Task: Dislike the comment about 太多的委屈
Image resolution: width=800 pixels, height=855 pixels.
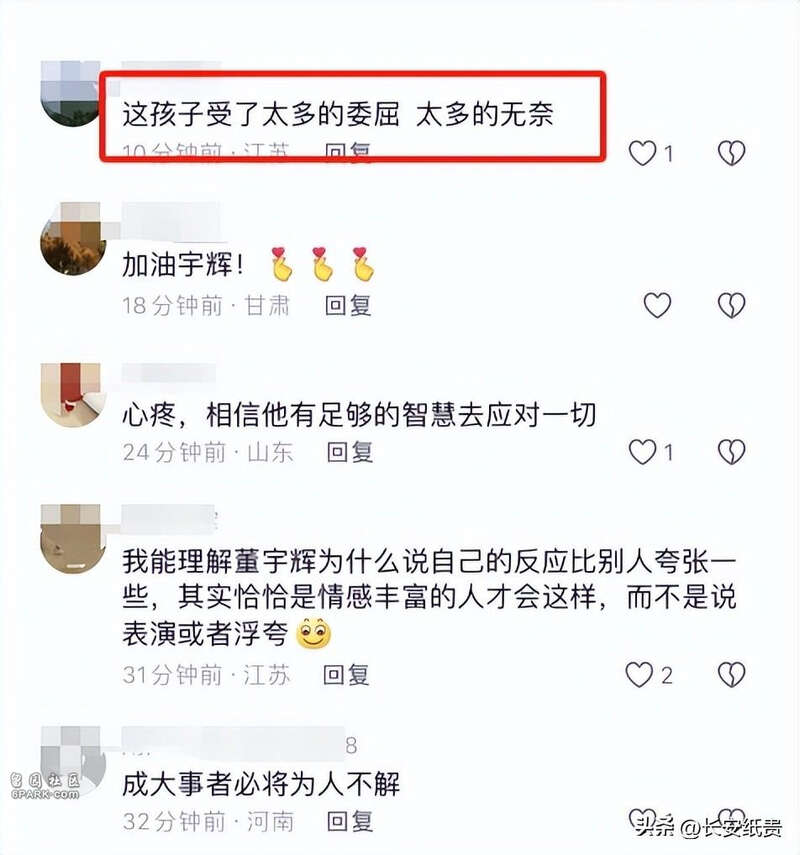Action: pos(732,153)
